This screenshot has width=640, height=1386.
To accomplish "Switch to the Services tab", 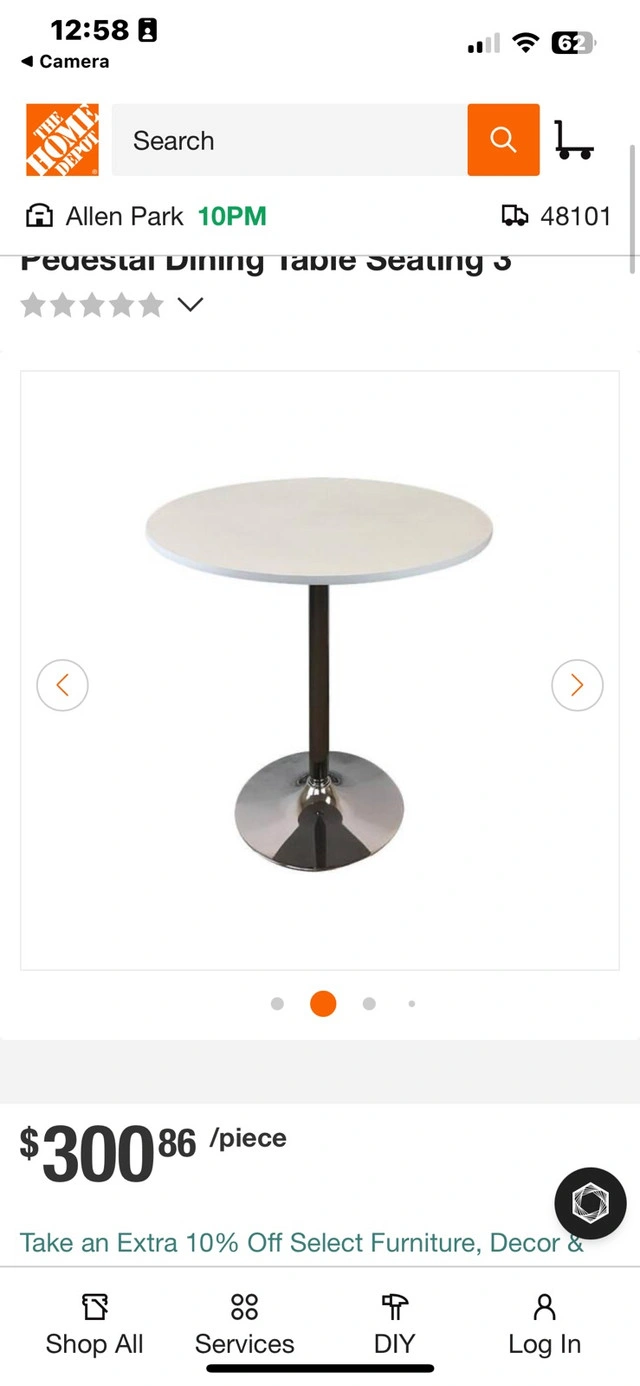I will coord(245,1325).
